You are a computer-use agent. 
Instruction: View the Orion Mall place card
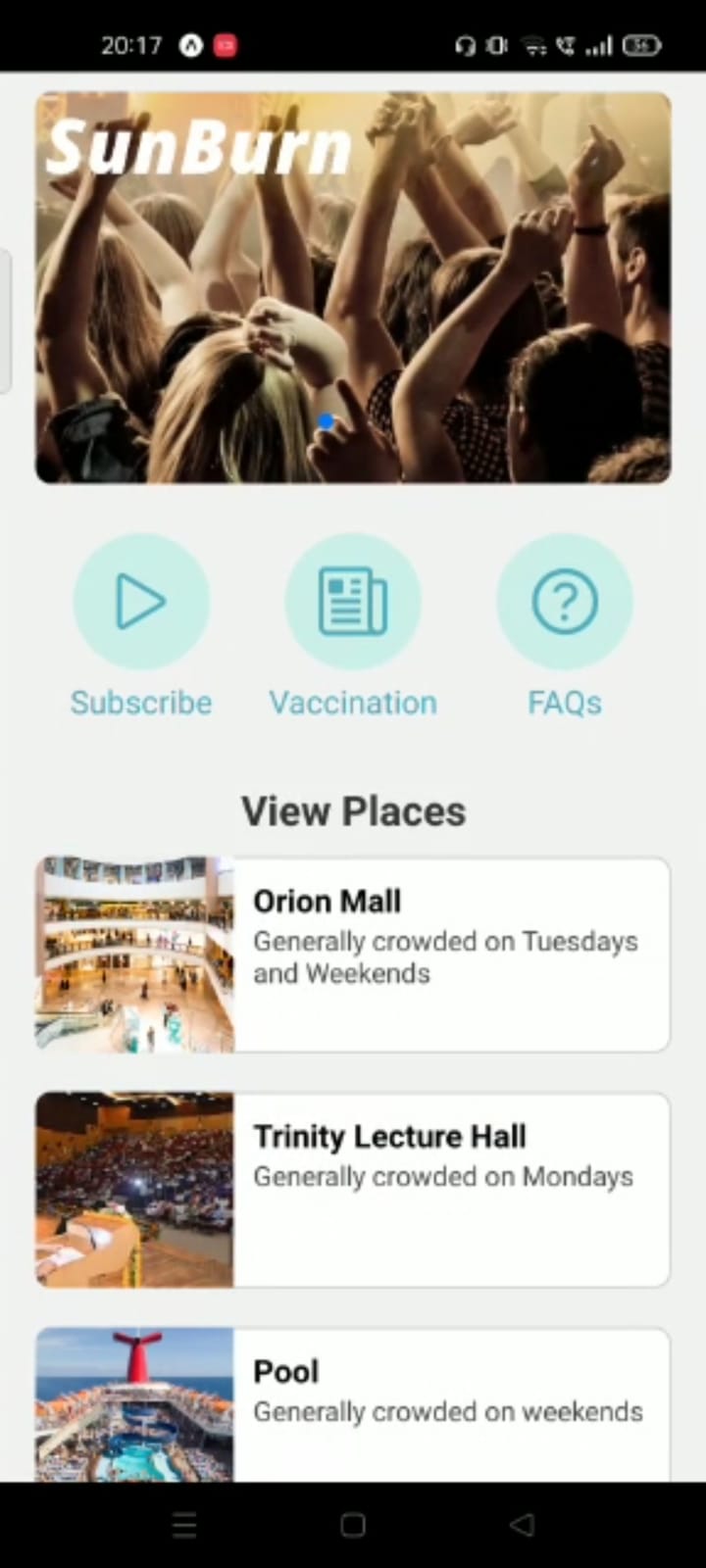pos(353,955)
